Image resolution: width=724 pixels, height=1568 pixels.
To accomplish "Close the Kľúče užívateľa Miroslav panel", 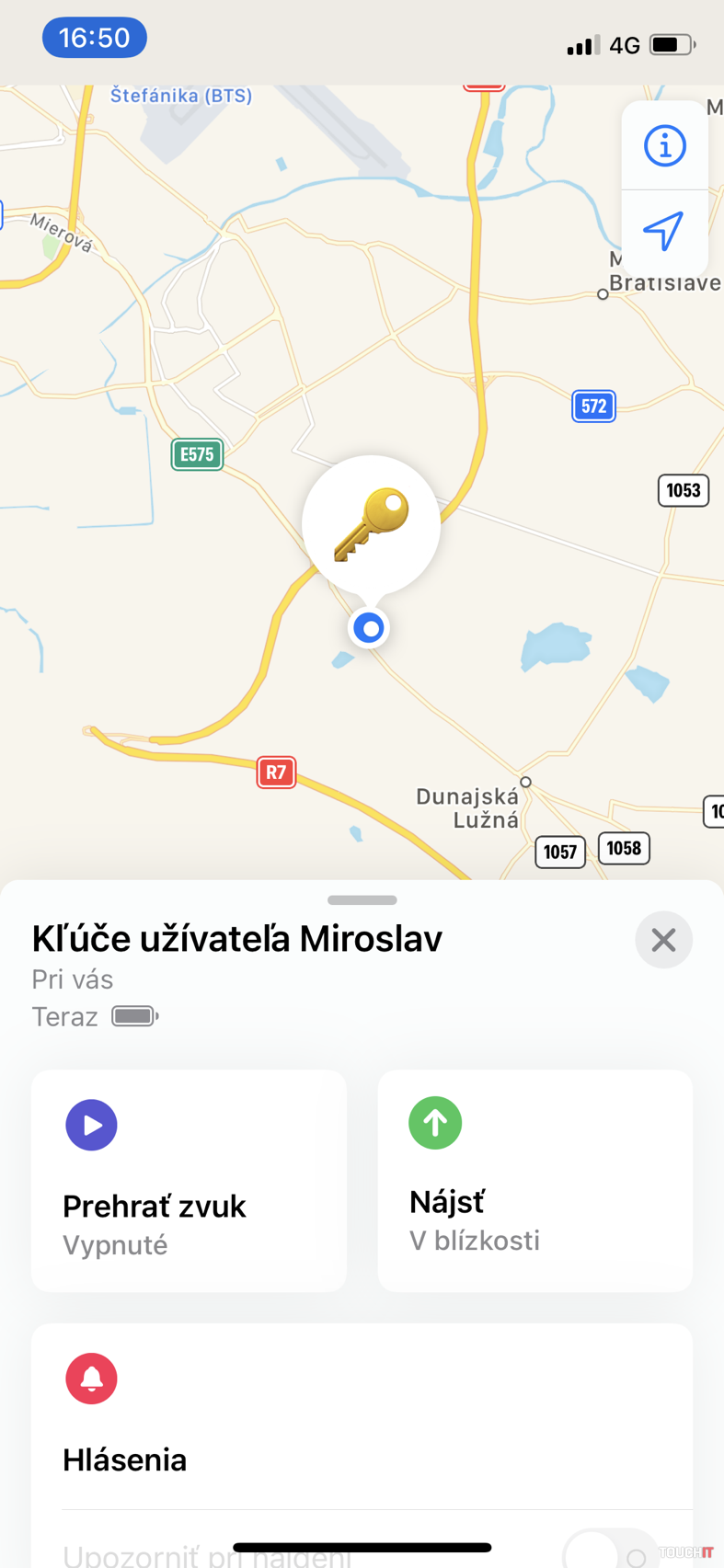I will point(663,939).
